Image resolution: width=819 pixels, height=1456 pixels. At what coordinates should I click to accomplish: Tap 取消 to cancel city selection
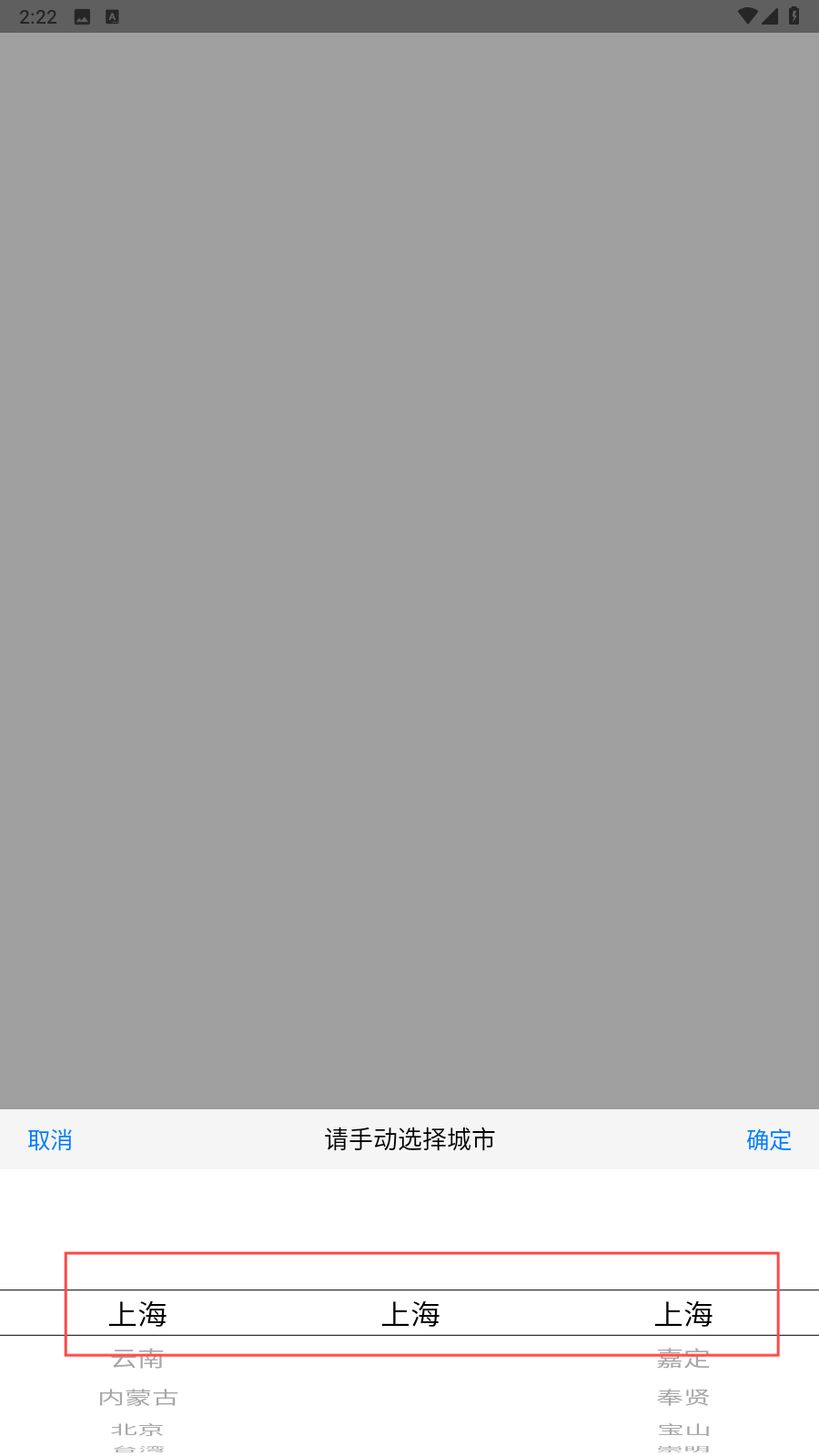(x=50, y=1140)
